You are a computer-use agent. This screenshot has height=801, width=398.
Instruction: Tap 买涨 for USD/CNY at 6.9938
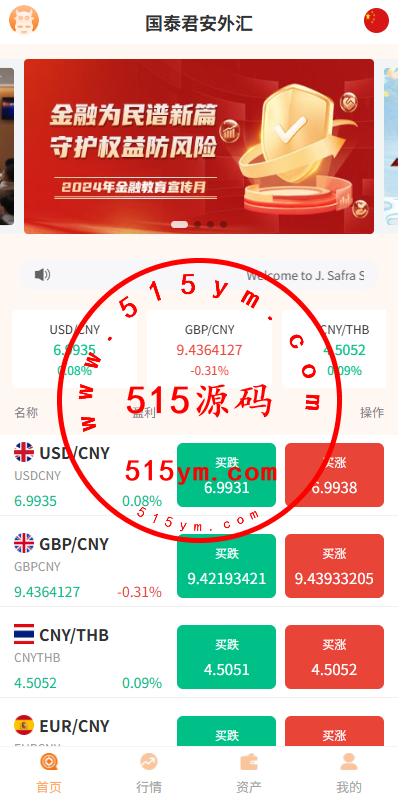click(x=334, y=475)
